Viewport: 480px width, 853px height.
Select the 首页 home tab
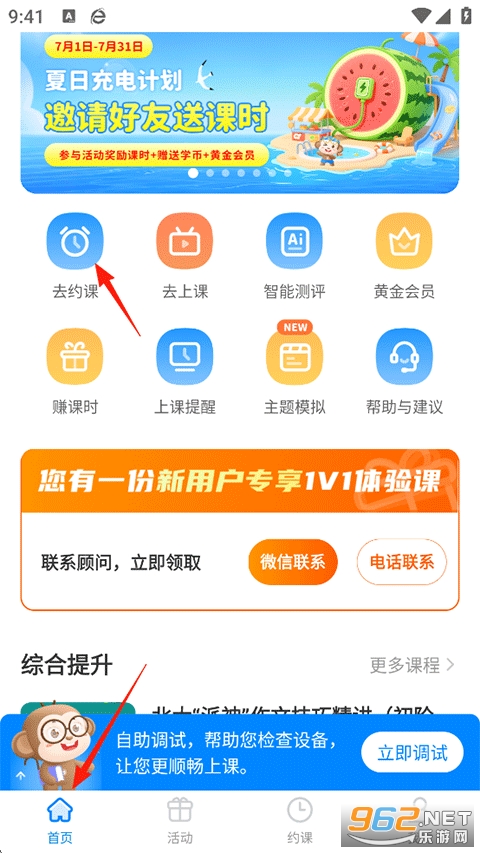click(x=60, y=820)
